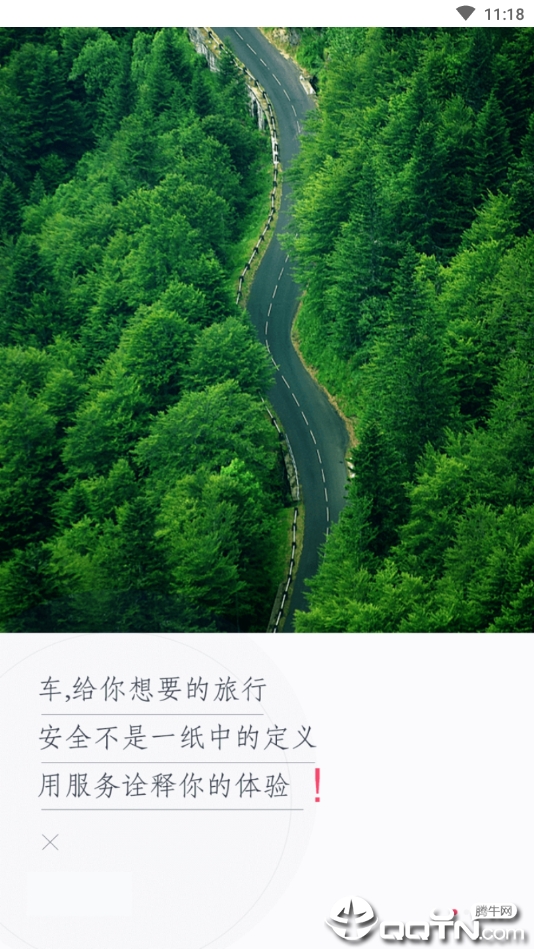The height and width of the screenshot is (949, 534).
Task: Dismiss the splash with the X icon
Action: [50, 842]
